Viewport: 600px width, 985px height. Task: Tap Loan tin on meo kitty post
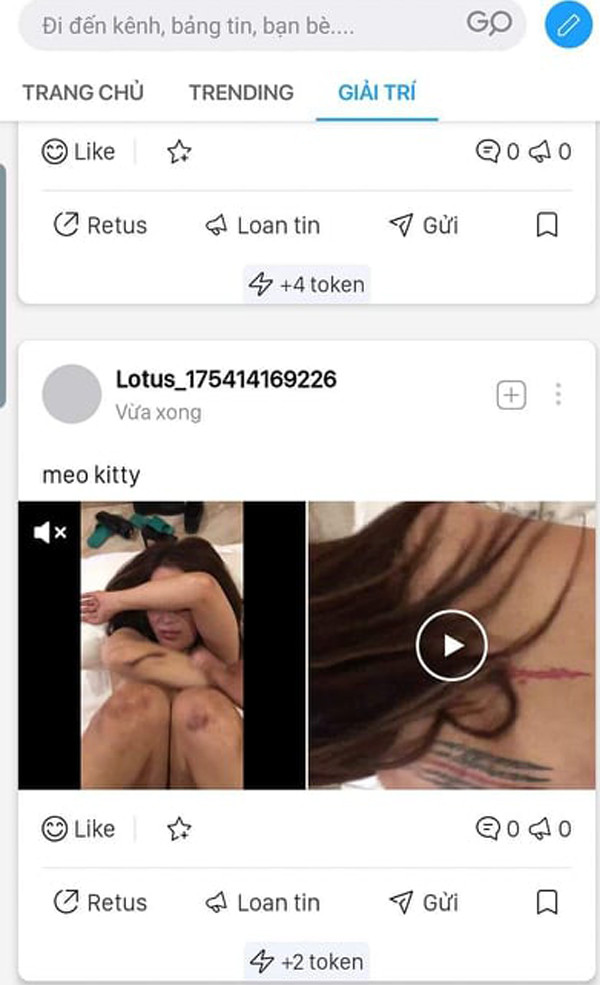pos(262,903)
